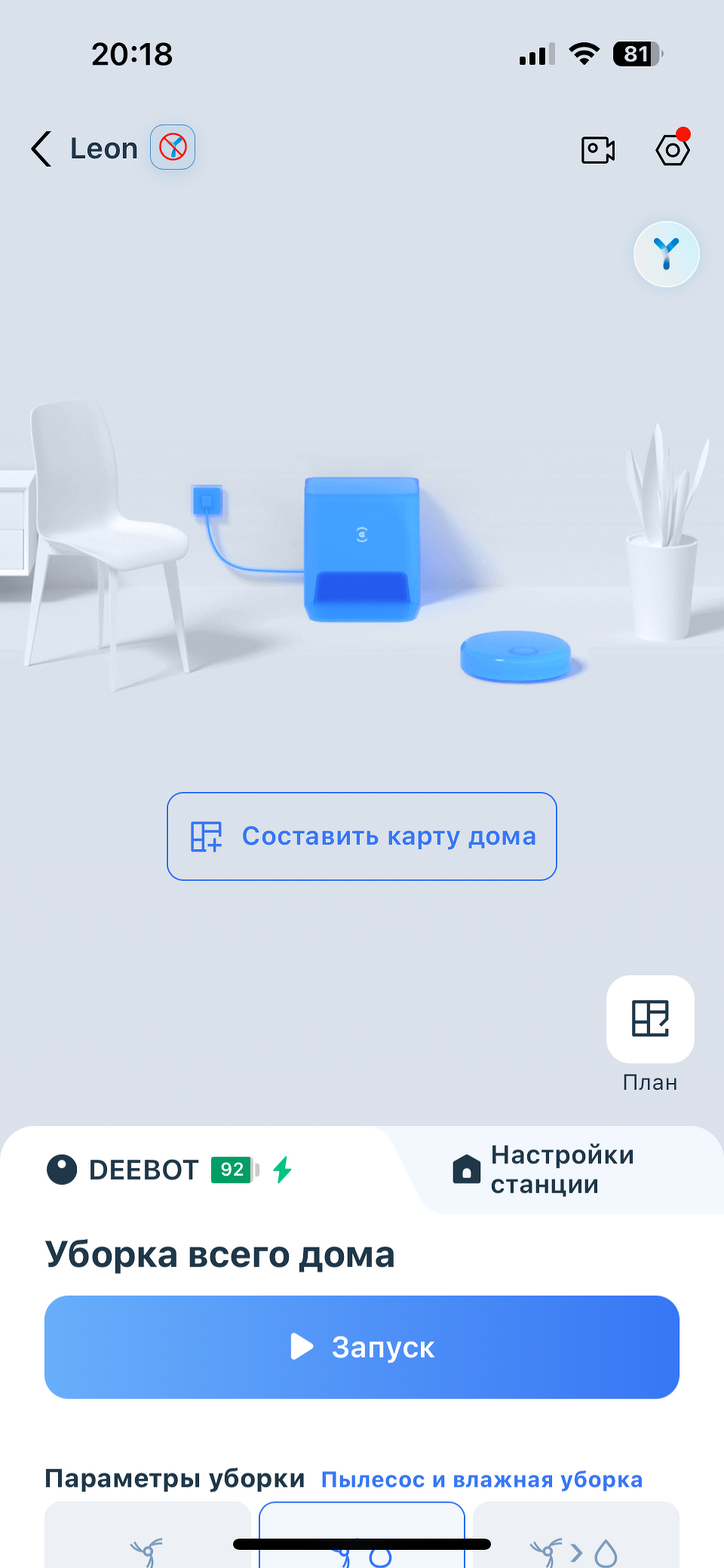Viewport: 724px width, 1568px height.
Task: Open the YIKO voice assistant button
Action: coord(666,254)
